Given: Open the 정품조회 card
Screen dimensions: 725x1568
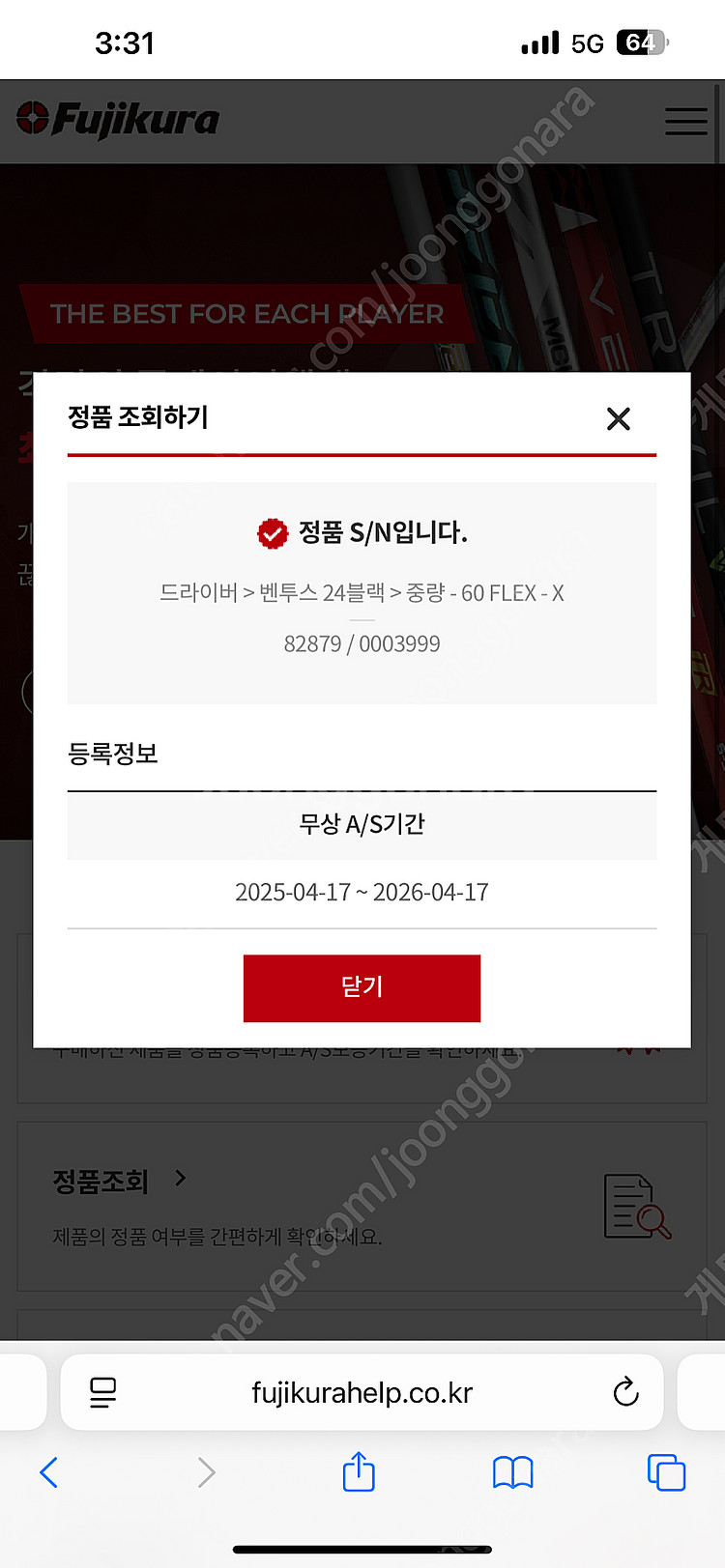Looking at the screenshot, I should pos(362,1206).
